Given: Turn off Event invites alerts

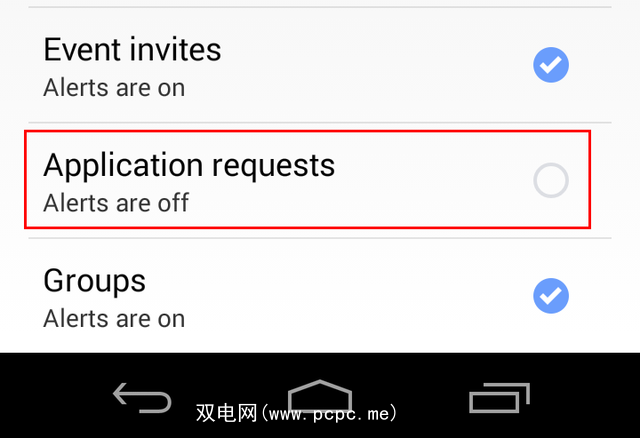Looking at the screenshot, I should 550,66.
